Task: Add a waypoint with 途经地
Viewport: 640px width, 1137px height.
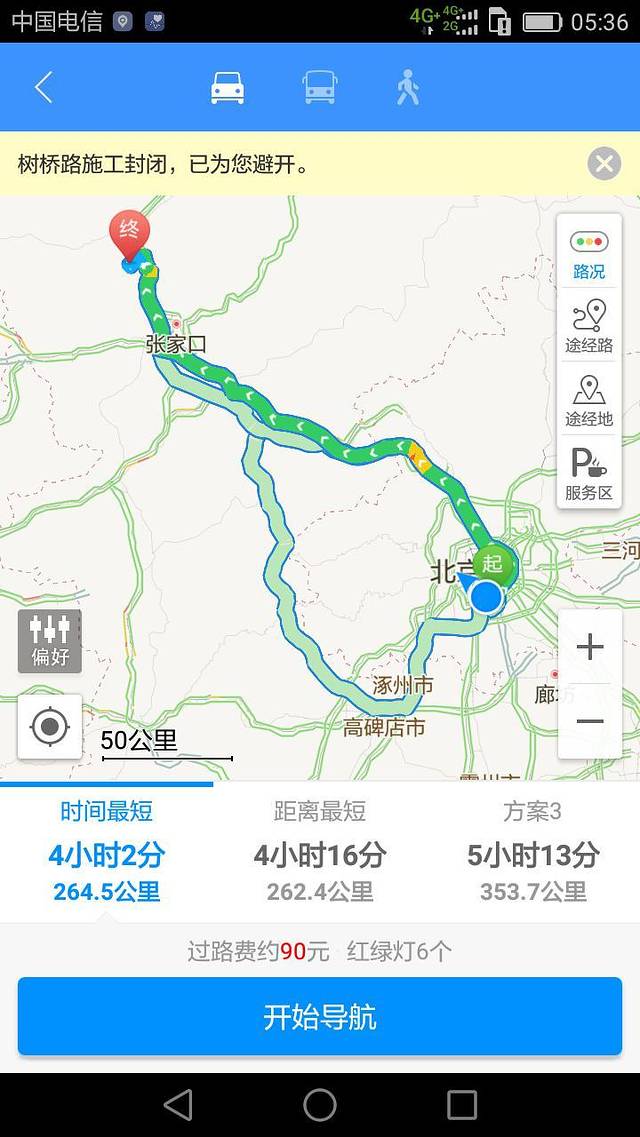Action: tap(589, 401)
